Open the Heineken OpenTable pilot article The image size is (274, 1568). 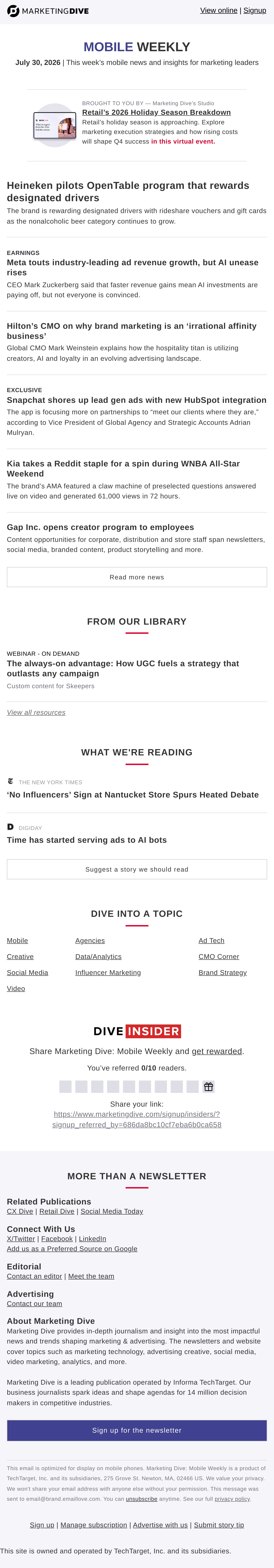128,191
